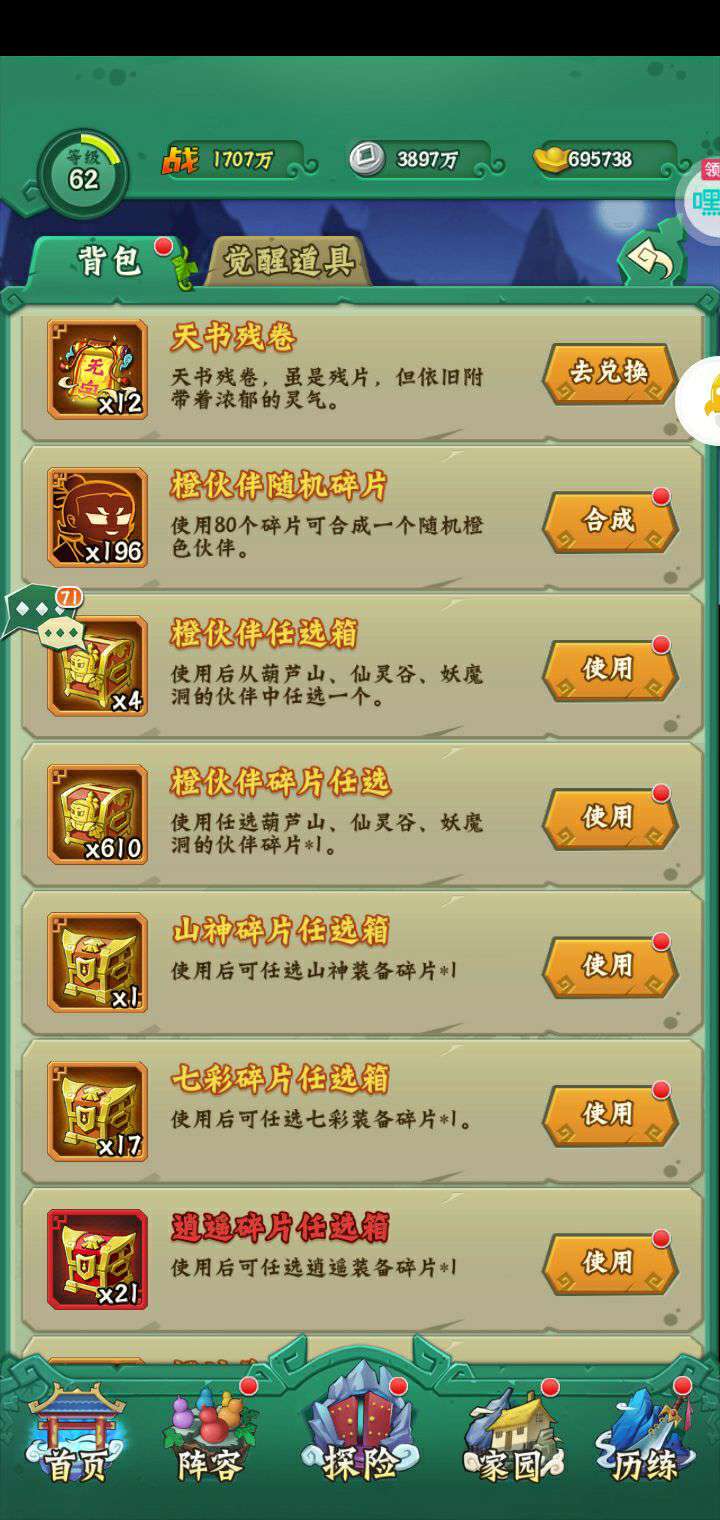Image resolution: width=720 pixels, height=1520 pixels.
Task: Switch to the 觉醒道具 tab
Action: 288,262
